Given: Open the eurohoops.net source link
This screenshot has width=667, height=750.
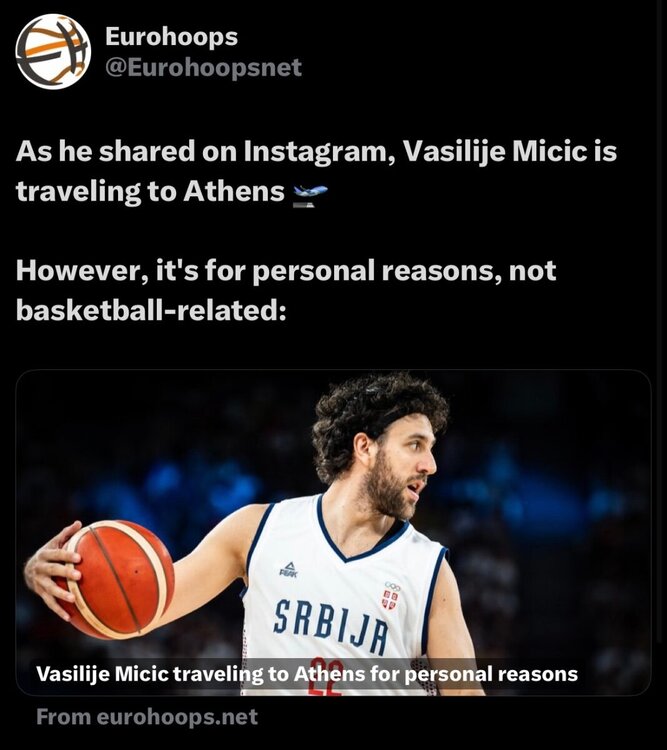Looking at the screenshot, I should 147,717.
